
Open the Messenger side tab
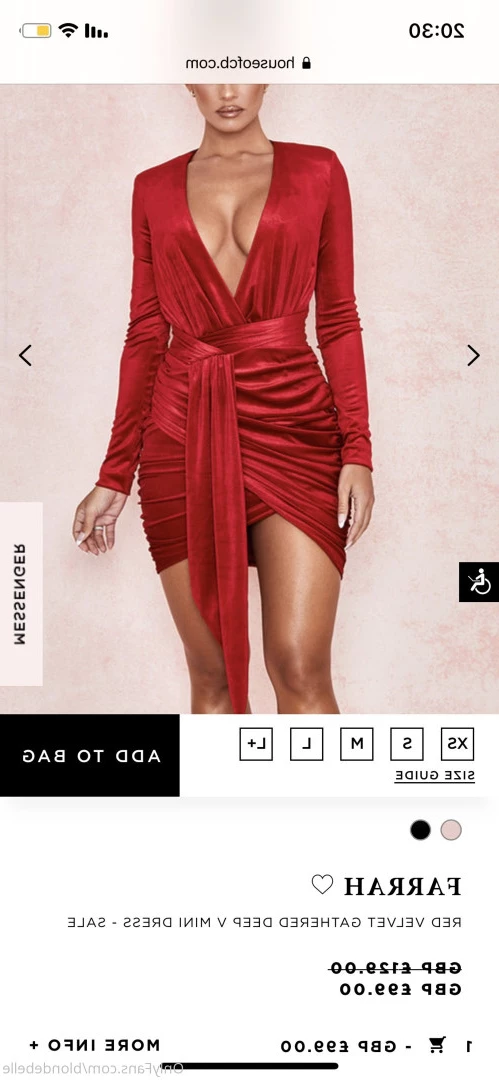(21, 594)
